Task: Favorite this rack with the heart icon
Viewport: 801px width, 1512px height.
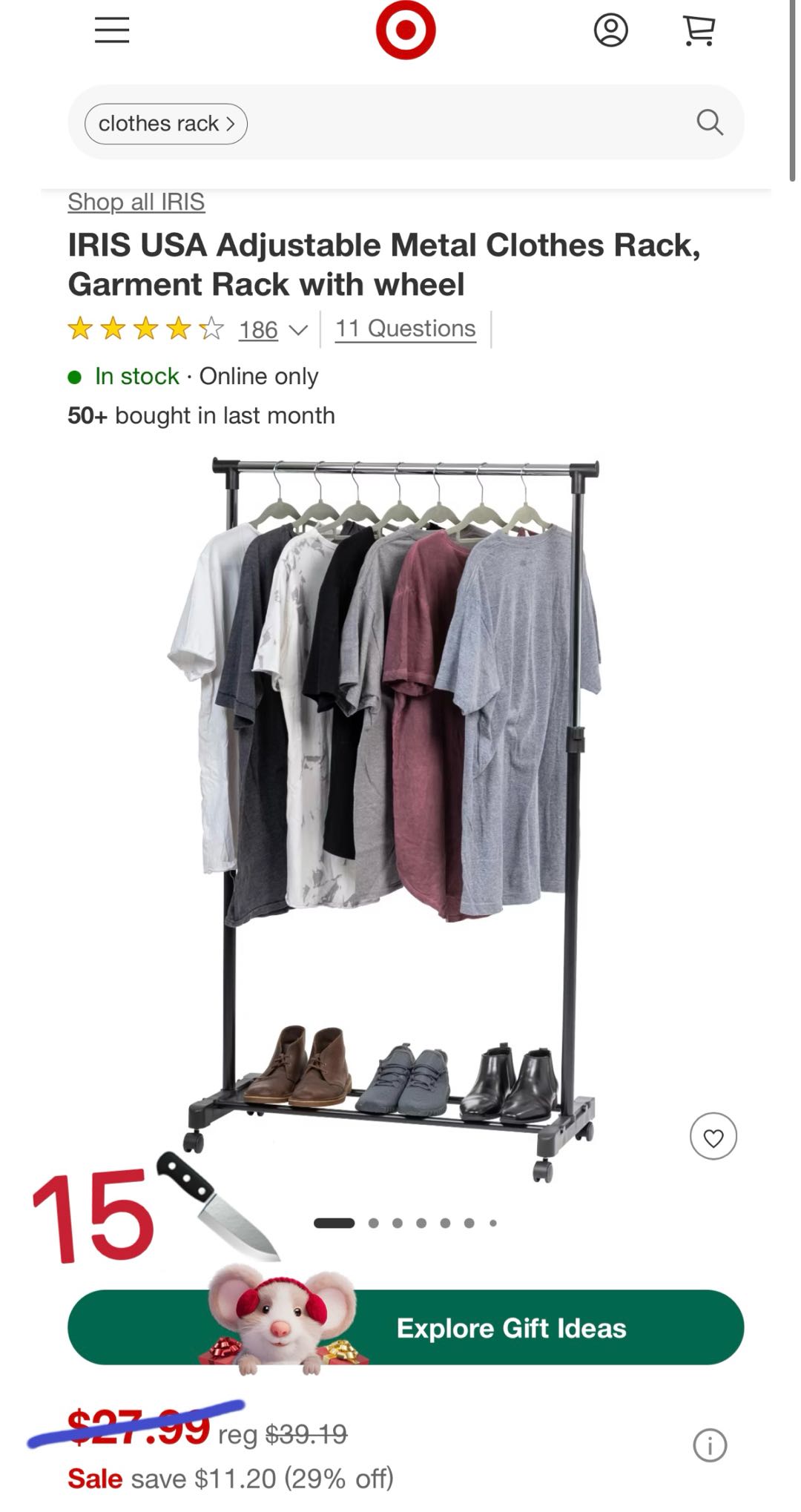Action: (x=713, y=1136)
